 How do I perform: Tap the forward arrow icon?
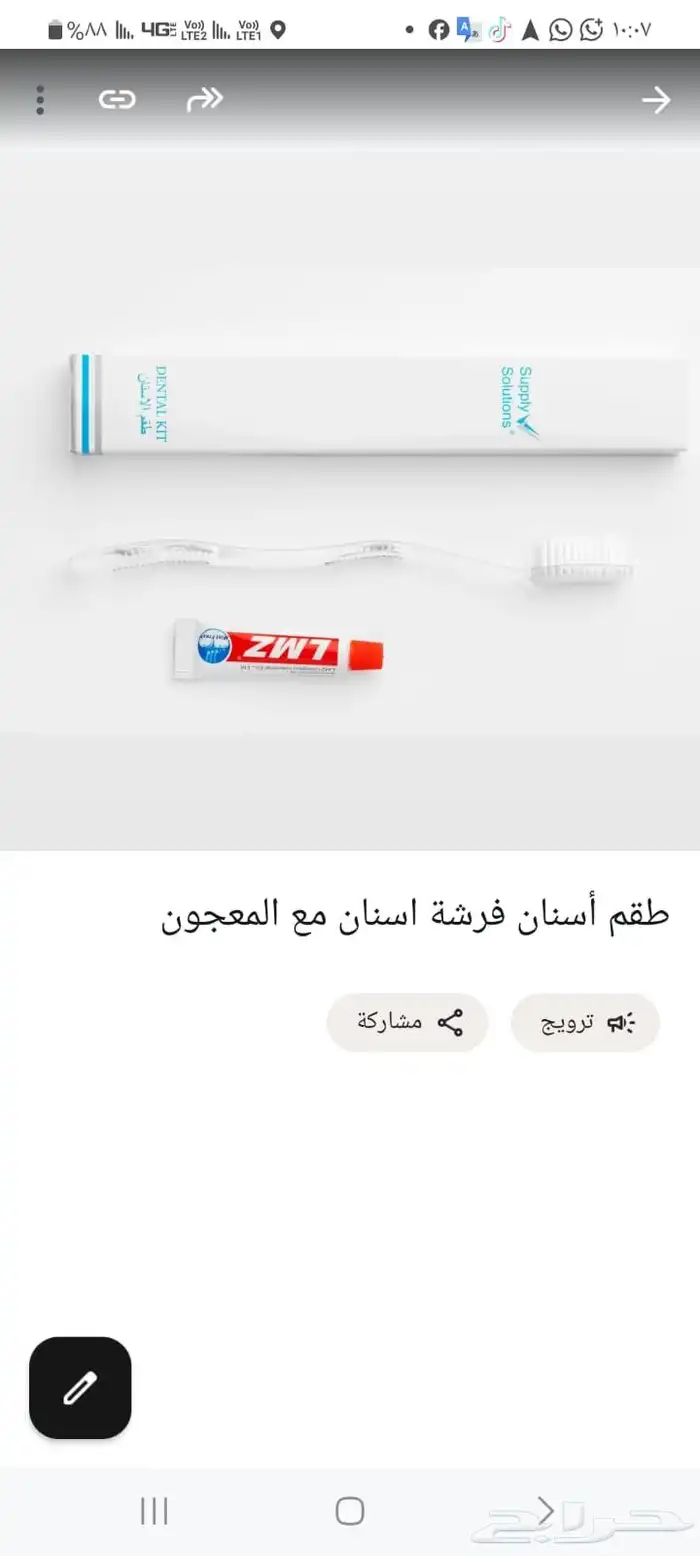pyautogui.click(x=204, y=100)
